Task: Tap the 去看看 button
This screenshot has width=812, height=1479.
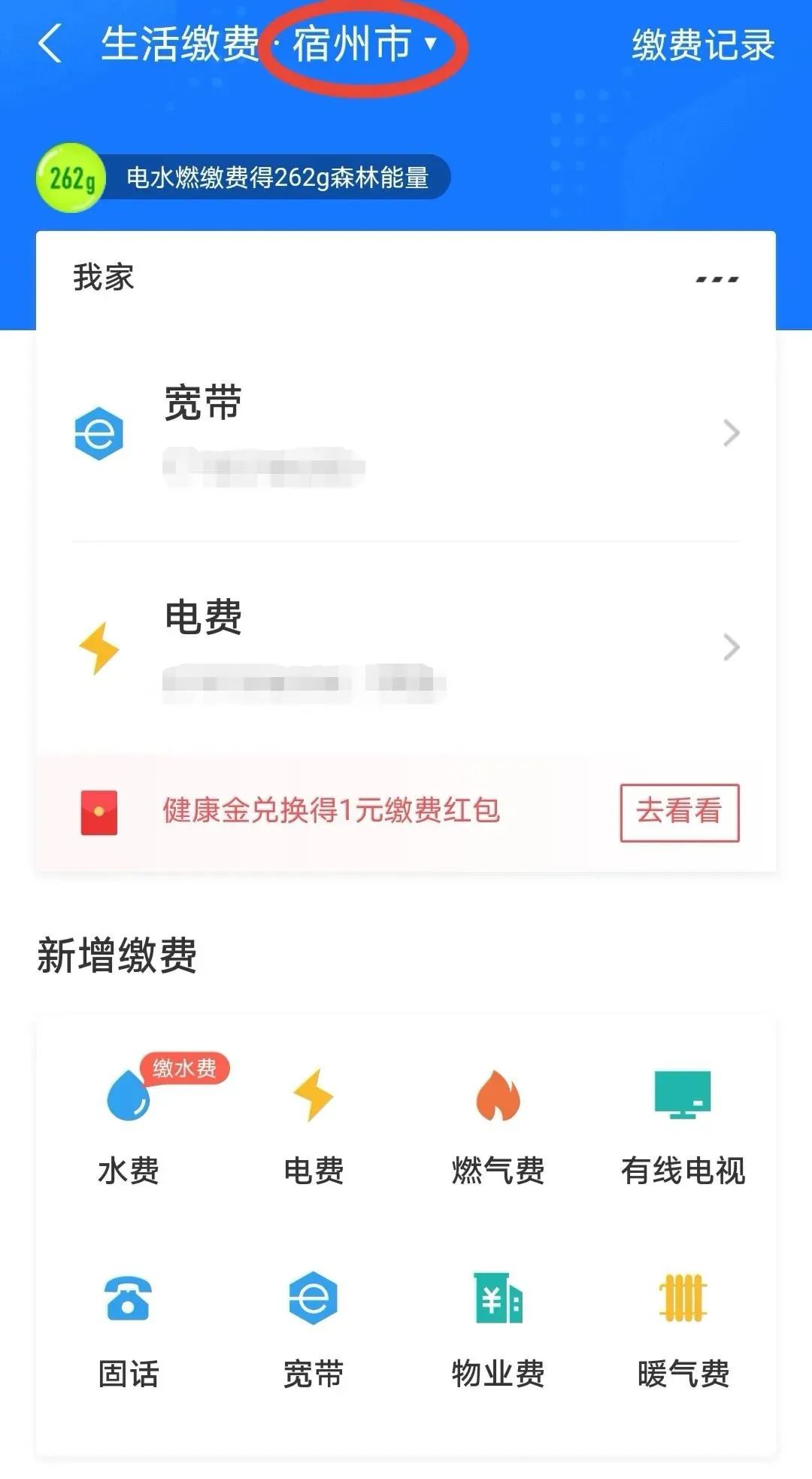Action: pos(679,812)
